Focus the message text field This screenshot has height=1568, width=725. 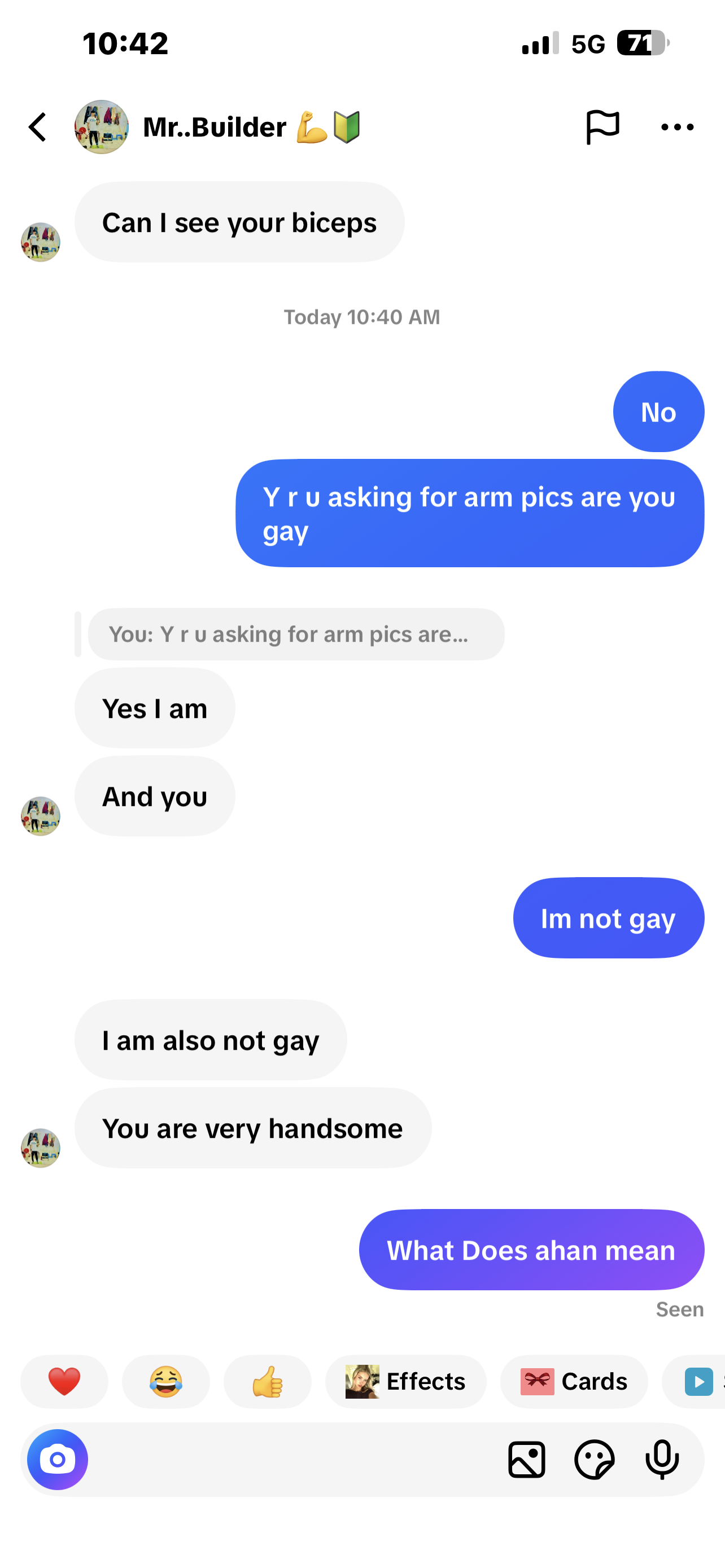coord(292,1460)
